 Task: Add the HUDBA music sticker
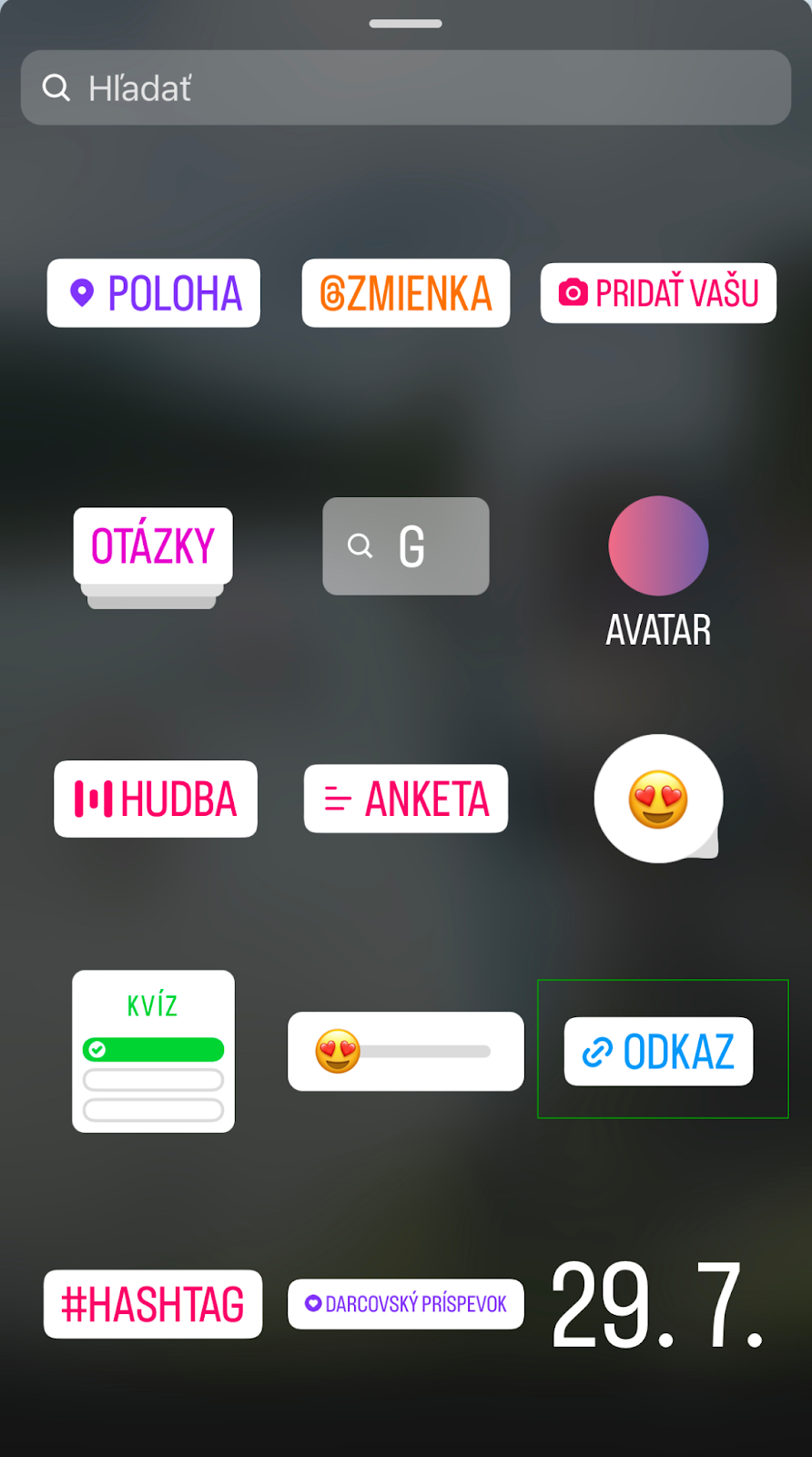156,799
